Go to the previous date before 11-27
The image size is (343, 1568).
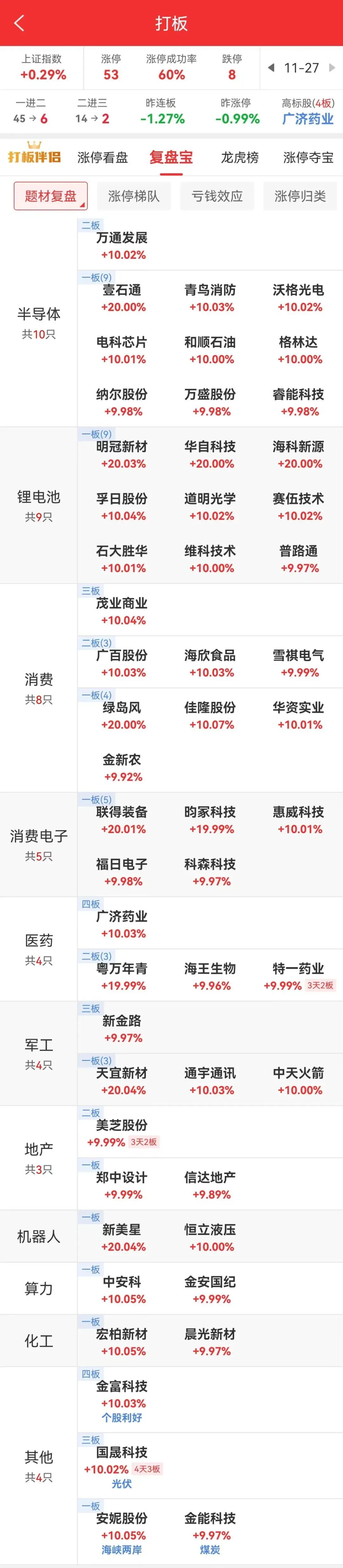(271, 68)
